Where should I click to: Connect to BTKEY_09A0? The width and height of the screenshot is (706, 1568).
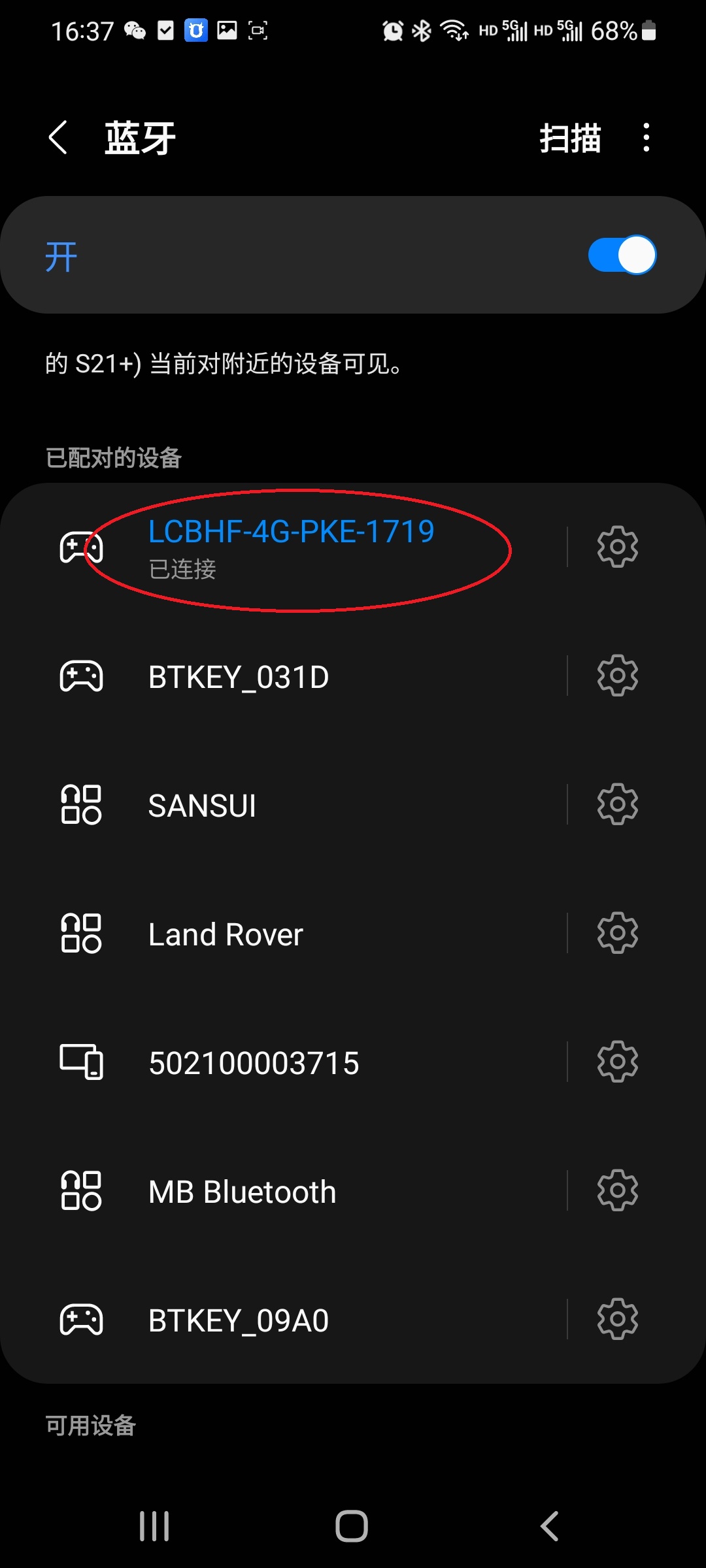[239, 1320]
